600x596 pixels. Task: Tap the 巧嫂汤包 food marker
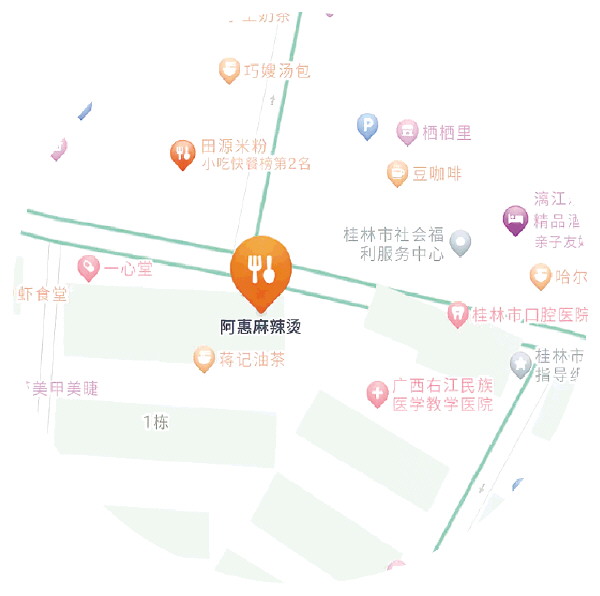click(229, 70)
